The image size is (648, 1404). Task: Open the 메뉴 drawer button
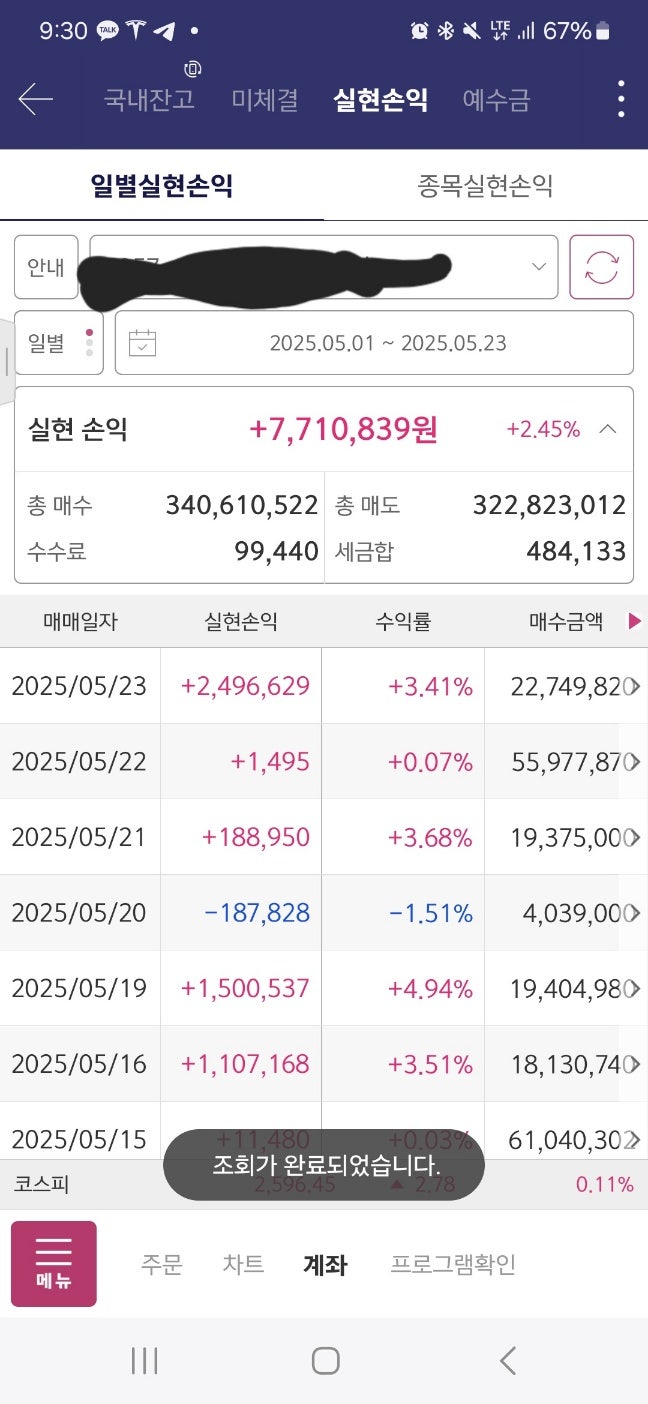pos(54,1264)
